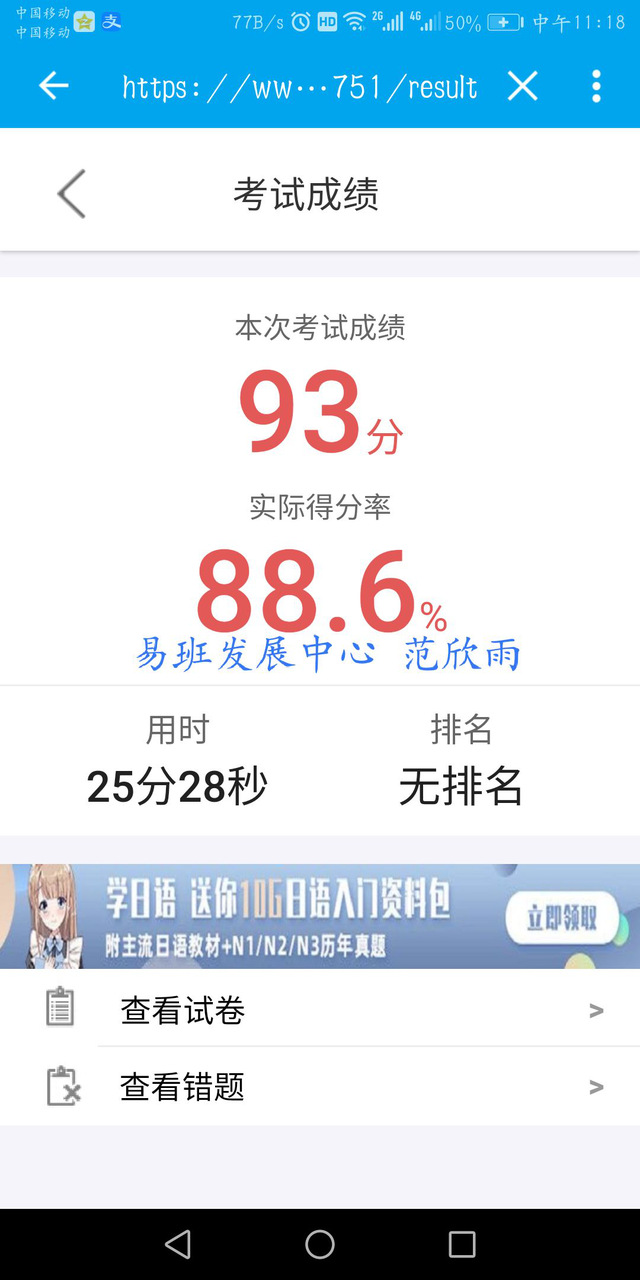Open the recent apps overview

click(x=462, y=1244)
